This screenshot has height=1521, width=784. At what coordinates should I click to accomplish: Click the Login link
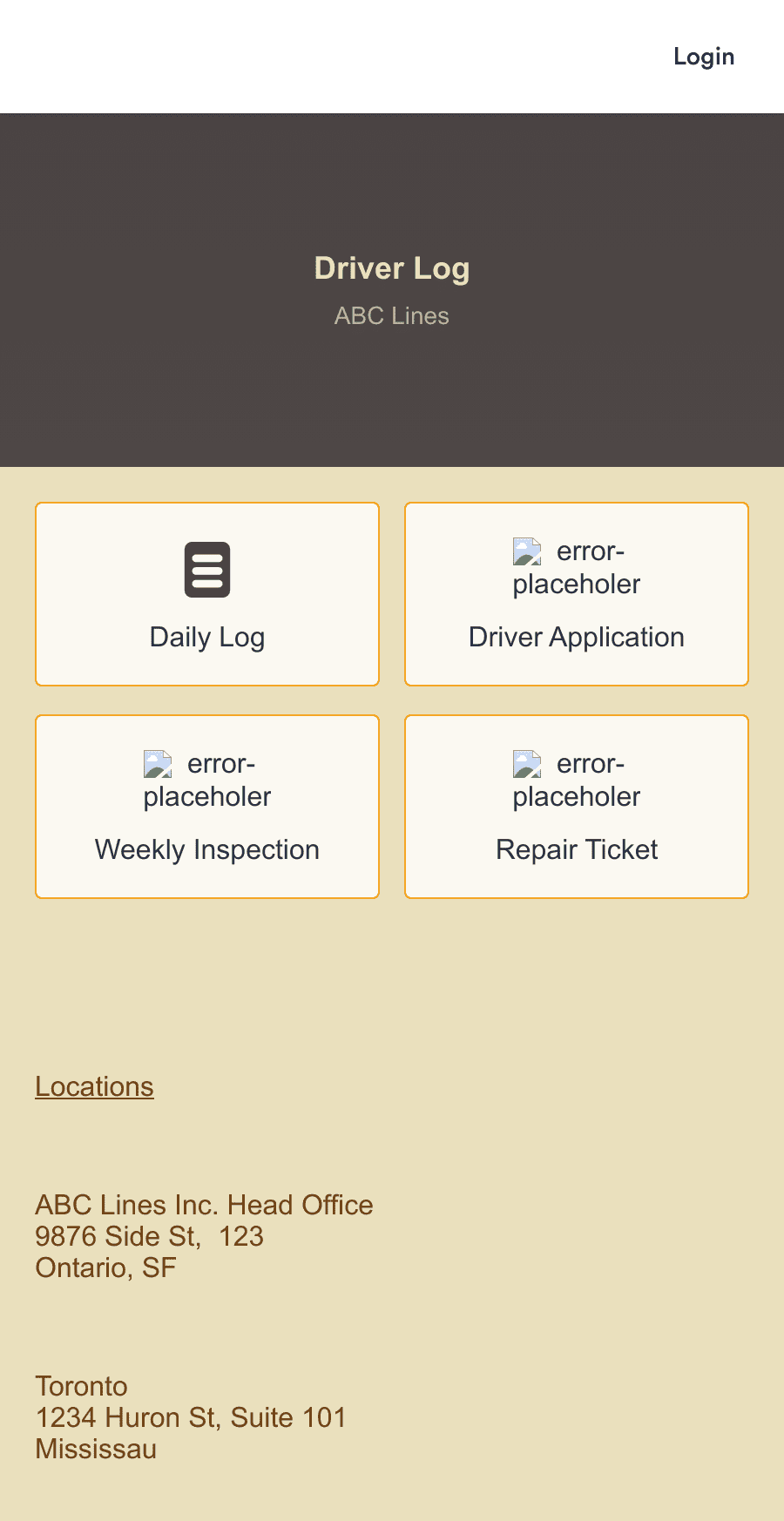(x=703, y=56)
